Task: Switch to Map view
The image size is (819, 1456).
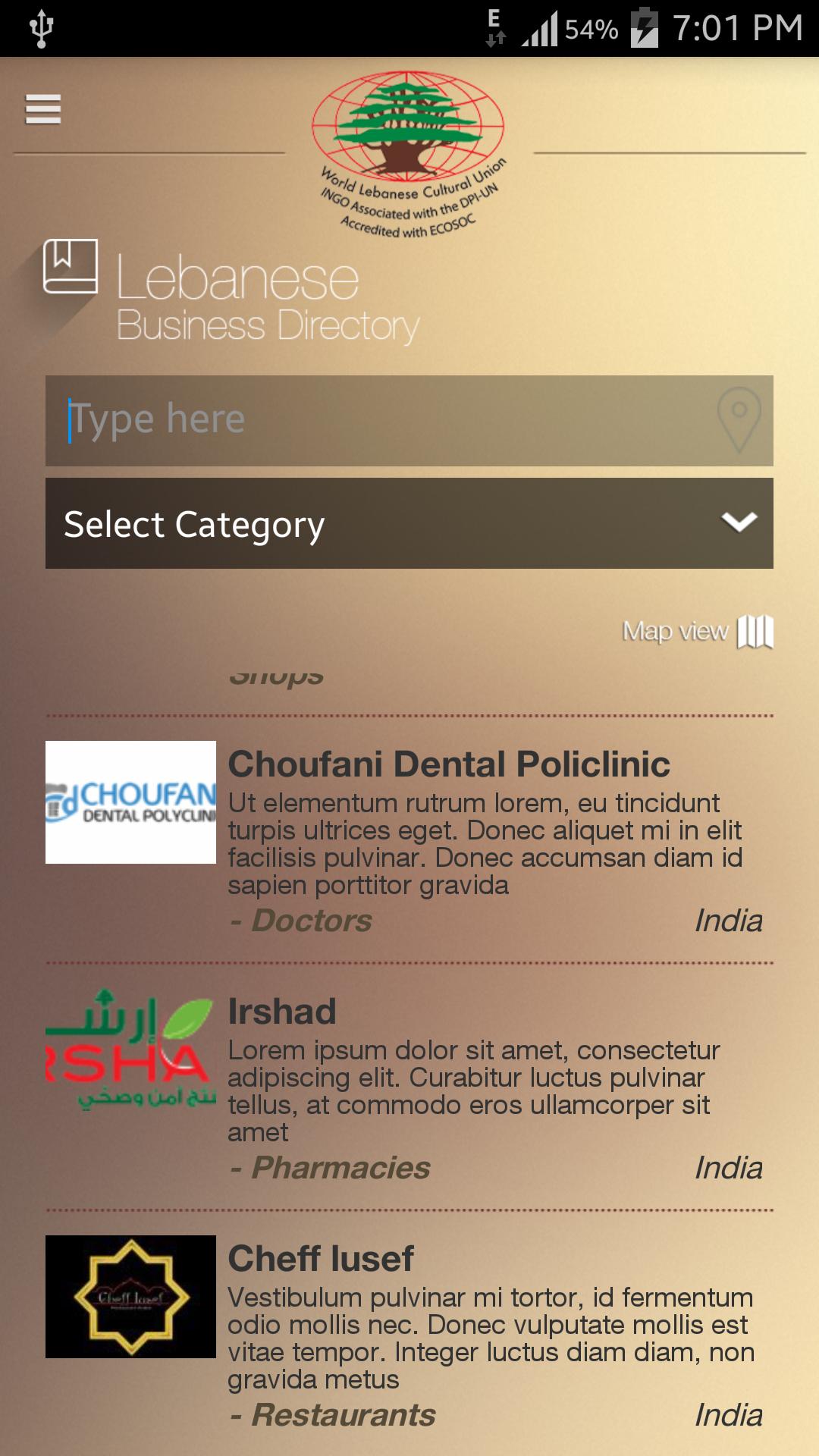Action: 698,631
